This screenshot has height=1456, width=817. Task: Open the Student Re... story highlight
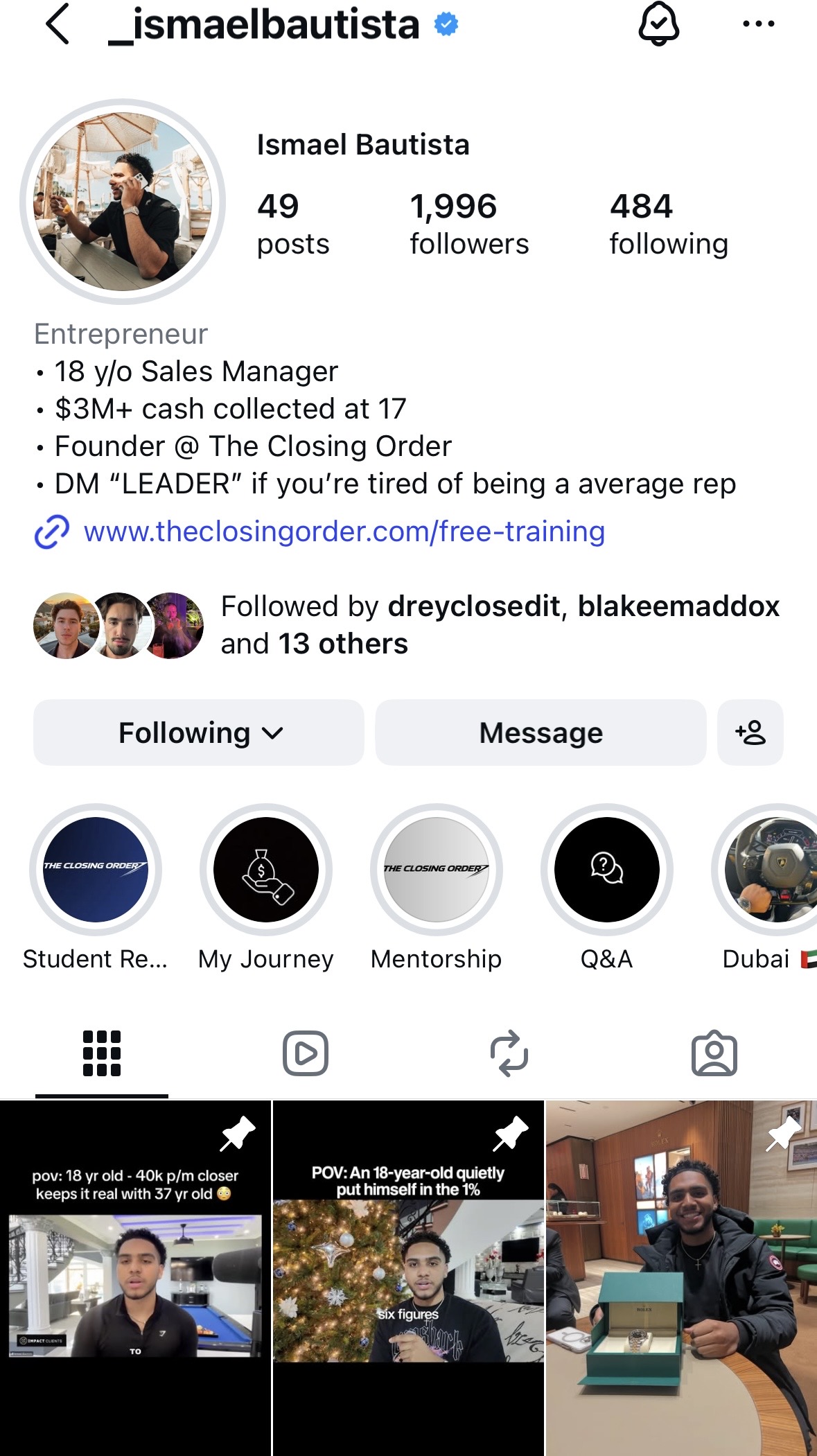point(96,870)
